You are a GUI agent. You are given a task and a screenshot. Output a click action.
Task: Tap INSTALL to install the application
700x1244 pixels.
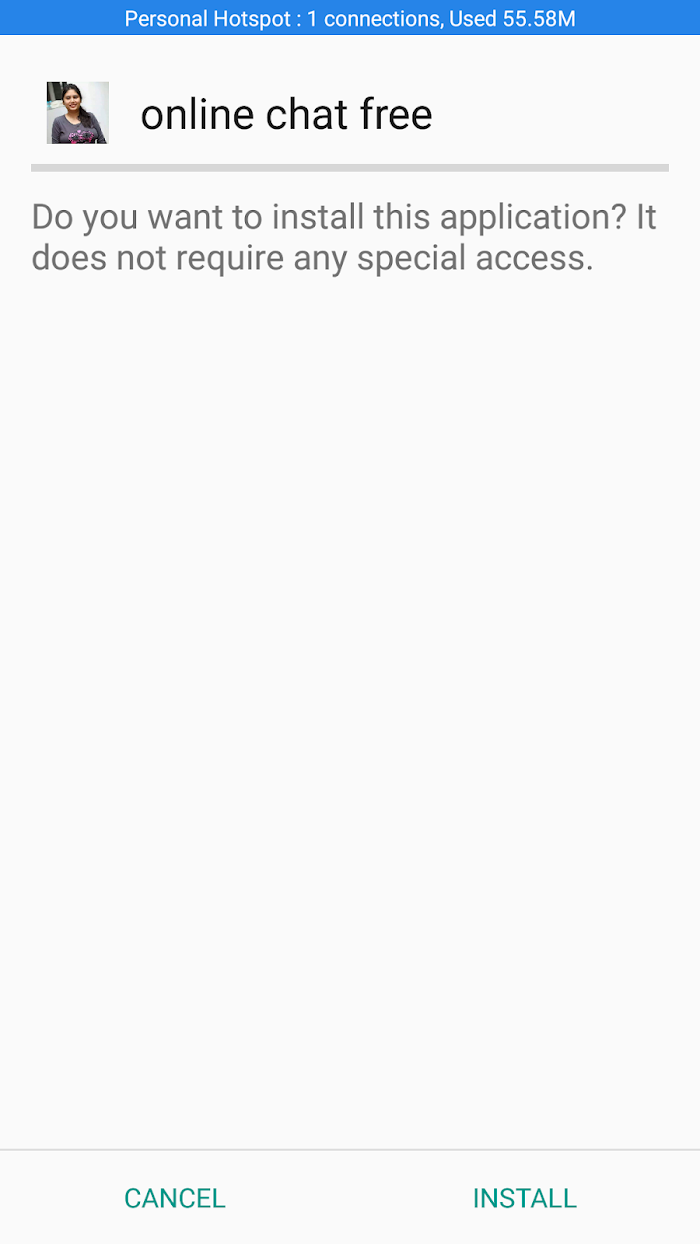pyautogui.click(x=525, y=1197)
